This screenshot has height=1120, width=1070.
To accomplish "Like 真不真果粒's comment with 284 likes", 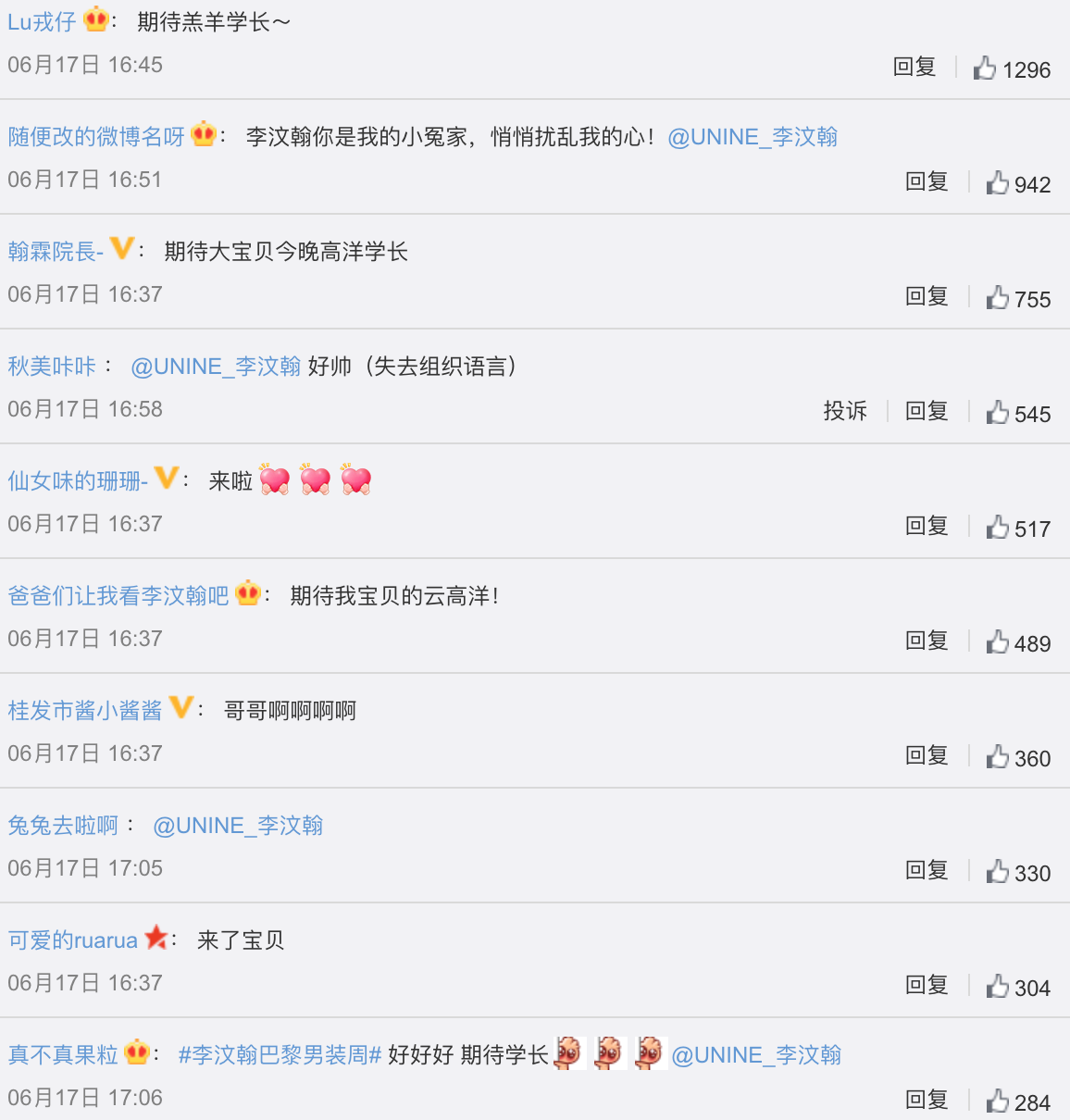I will point(998,1101).
